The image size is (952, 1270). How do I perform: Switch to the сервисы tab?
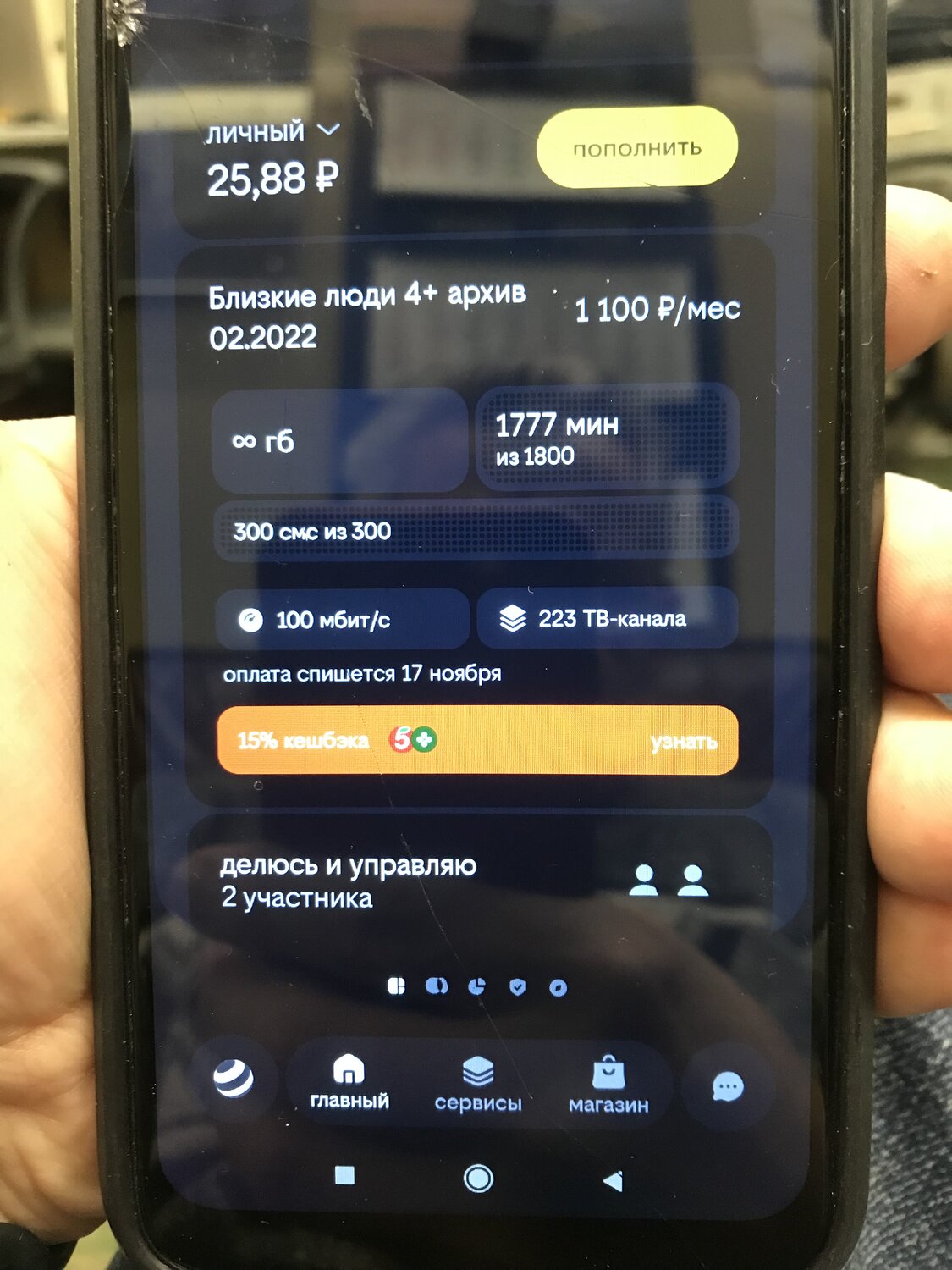(x=478, y=1084)
